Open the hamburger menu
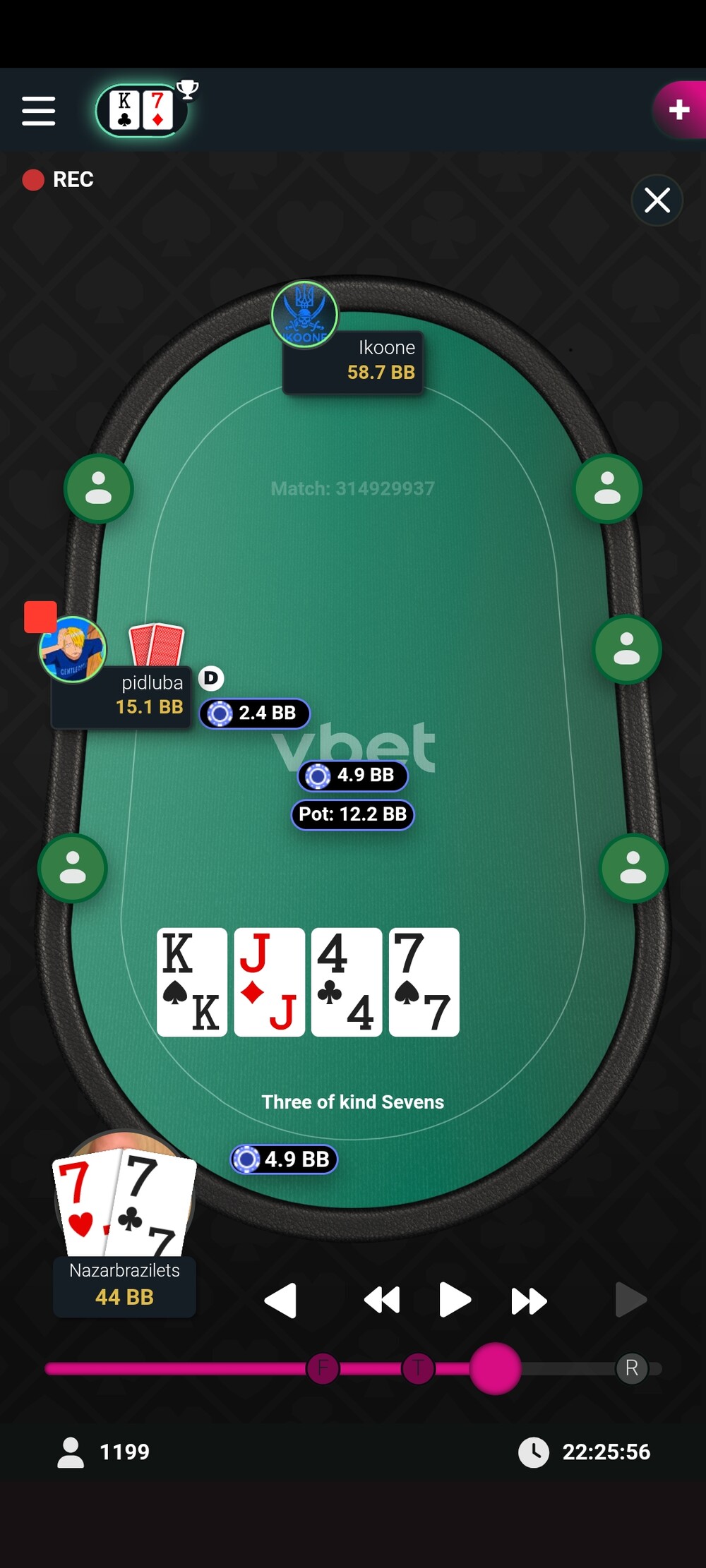The width and height of the screenshot is (706, 1568). click(x=38, y=111)
